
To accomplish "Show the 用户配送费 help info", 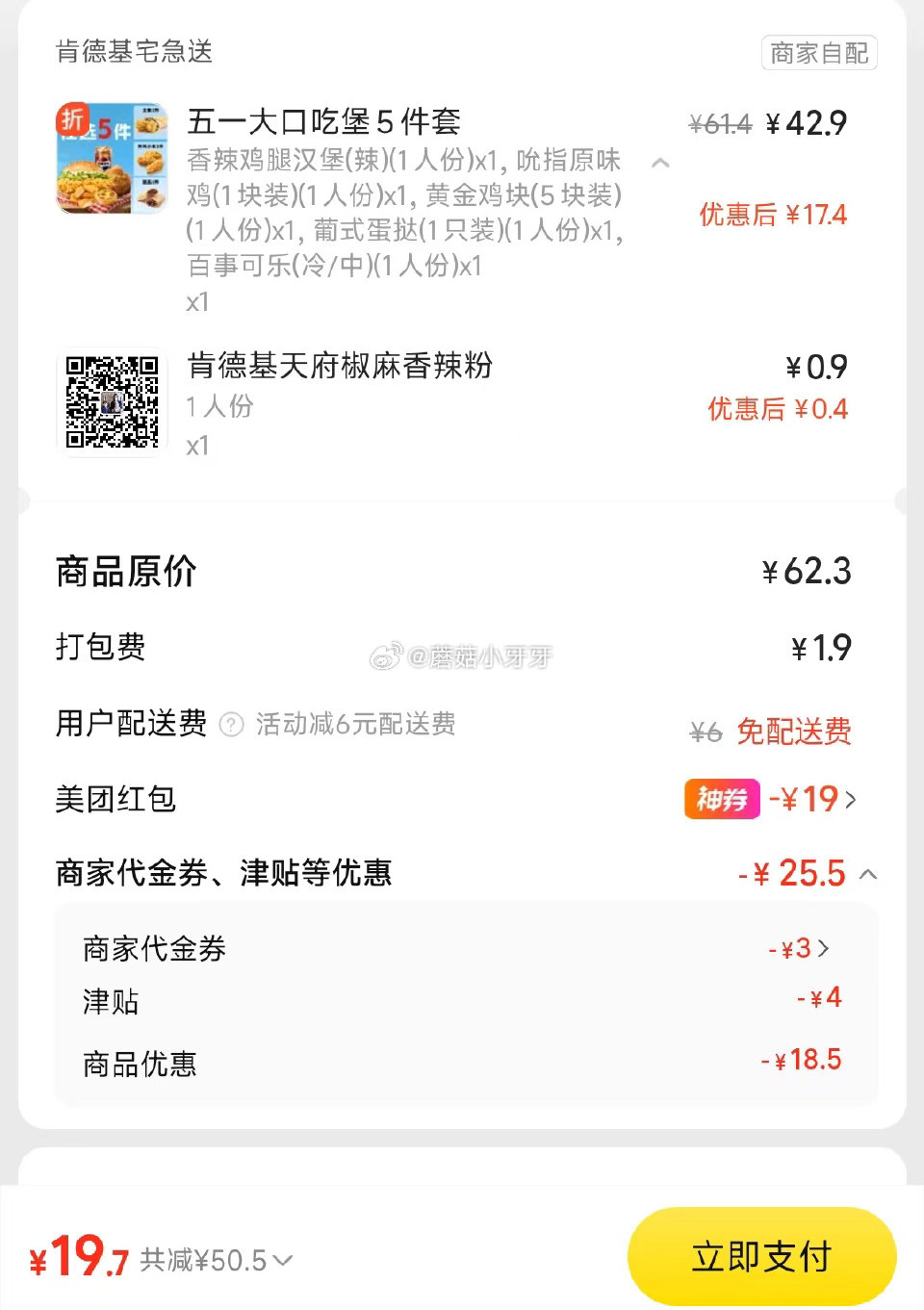I will [x=231, y=725].
